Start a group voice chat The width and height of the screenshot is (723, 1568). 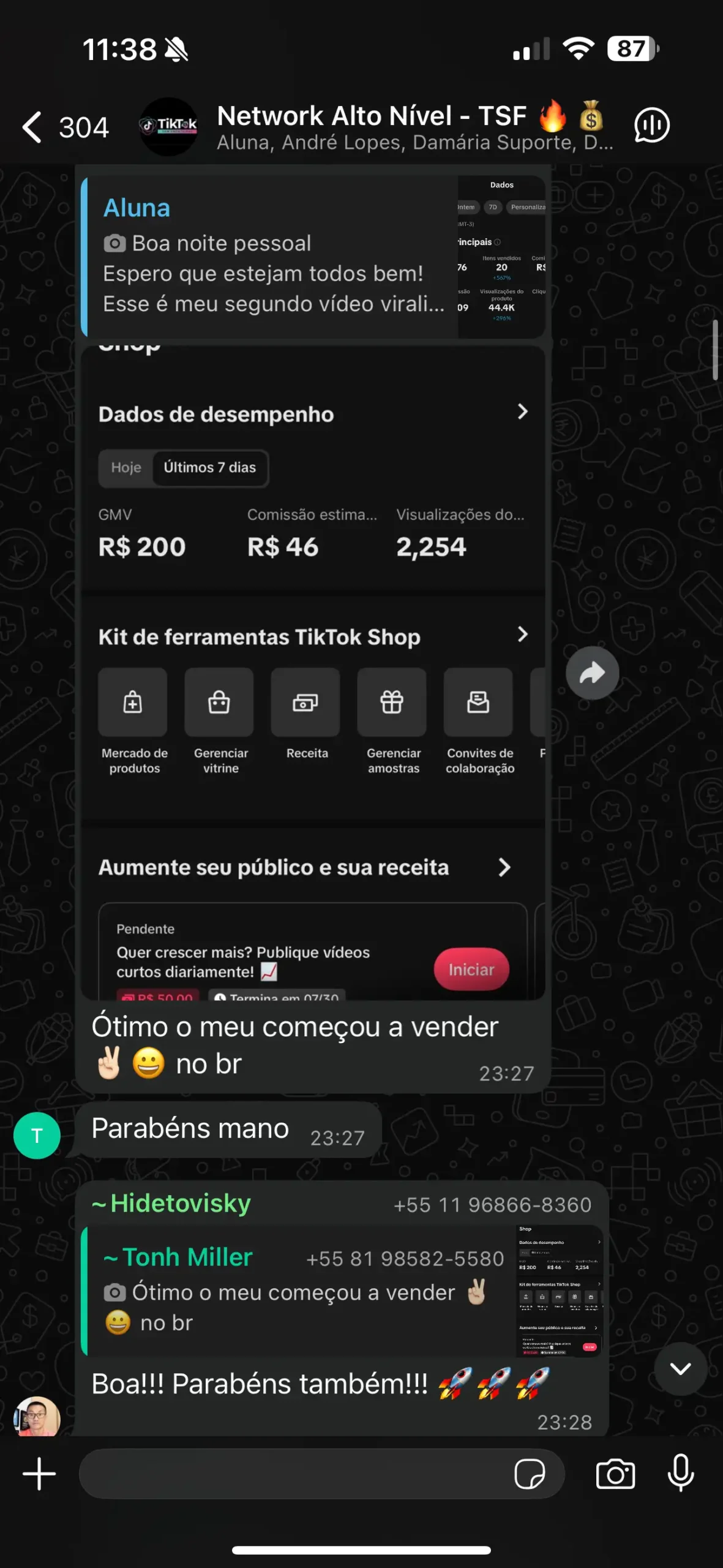[x=651, y=126]
